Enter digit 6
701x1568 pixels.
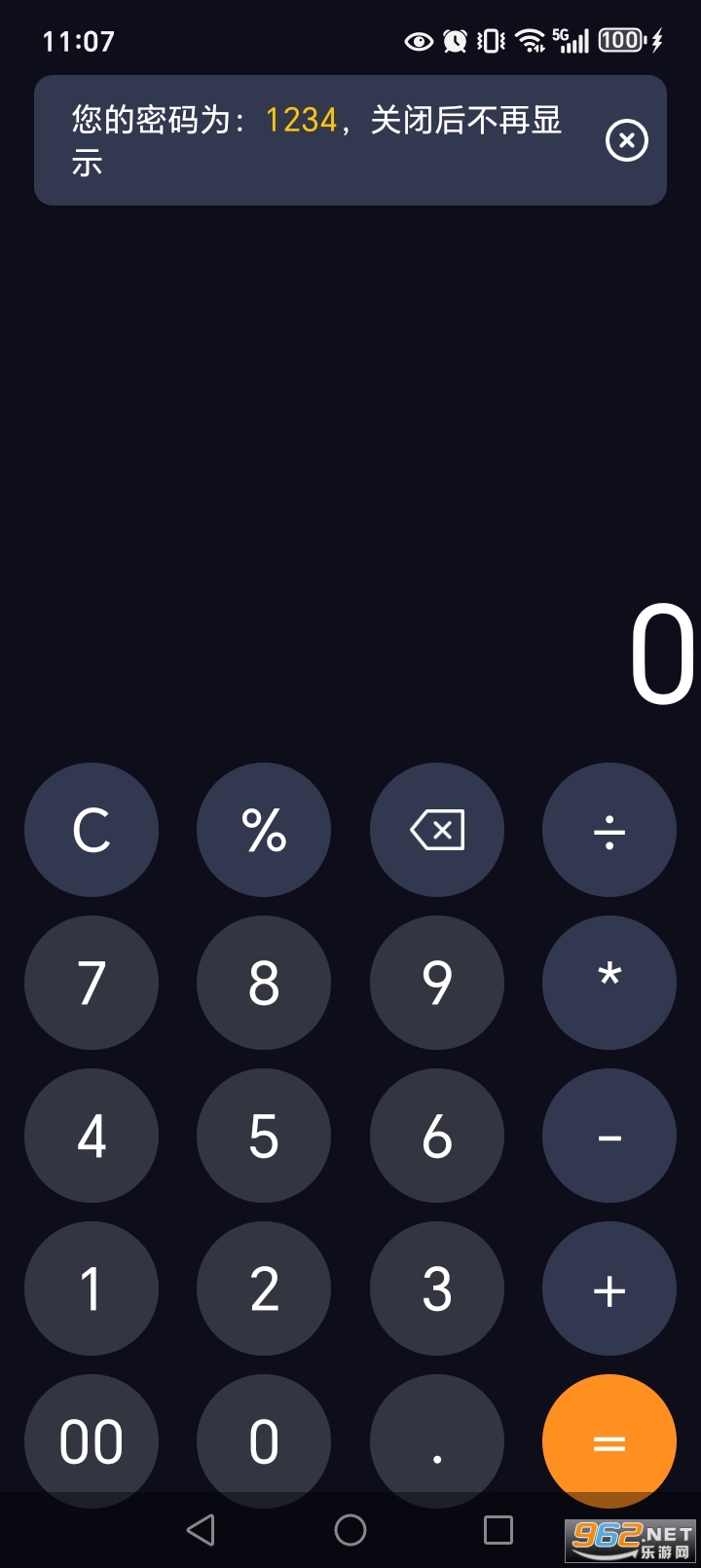tap(437, 1136)
